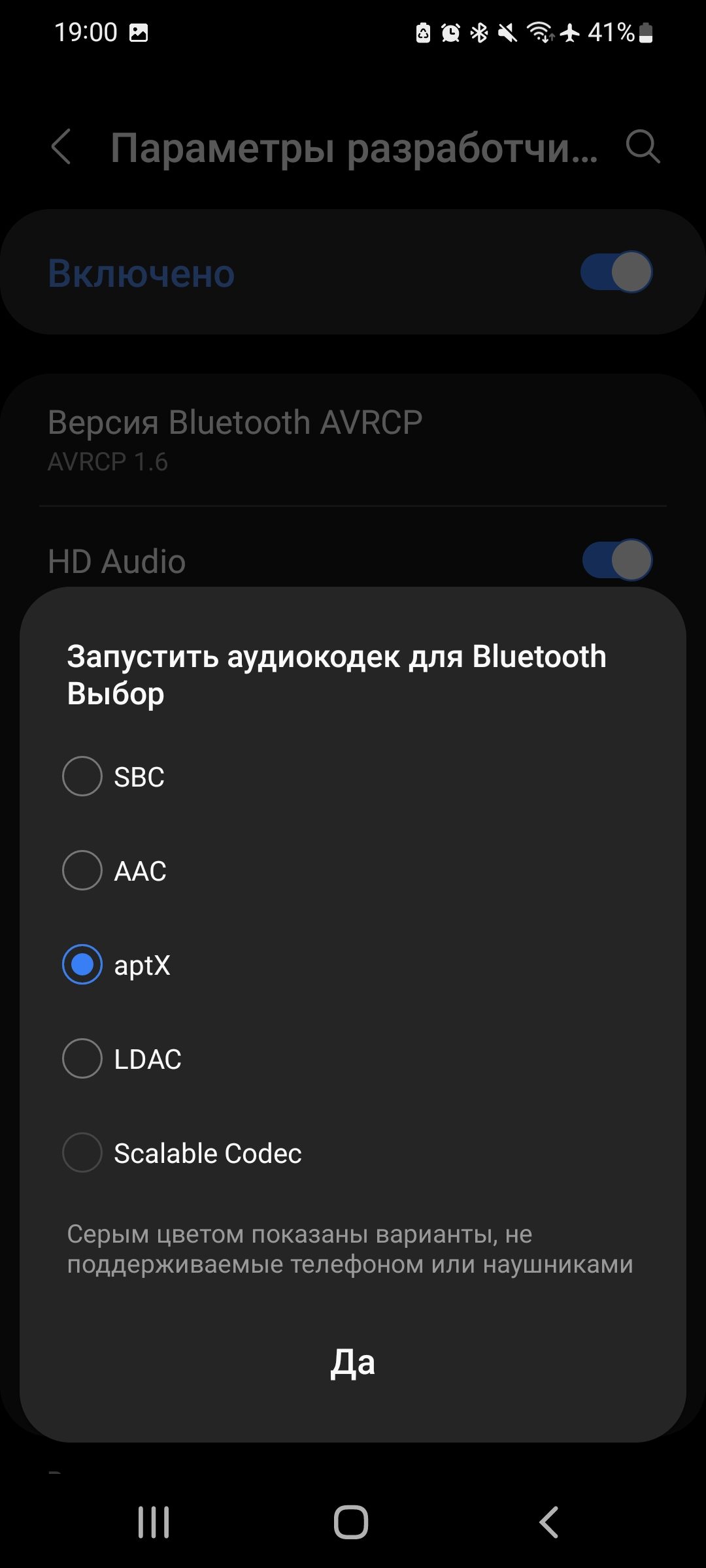Select the aptX radio button
The image size is (706, 1568).
point(82,964)
